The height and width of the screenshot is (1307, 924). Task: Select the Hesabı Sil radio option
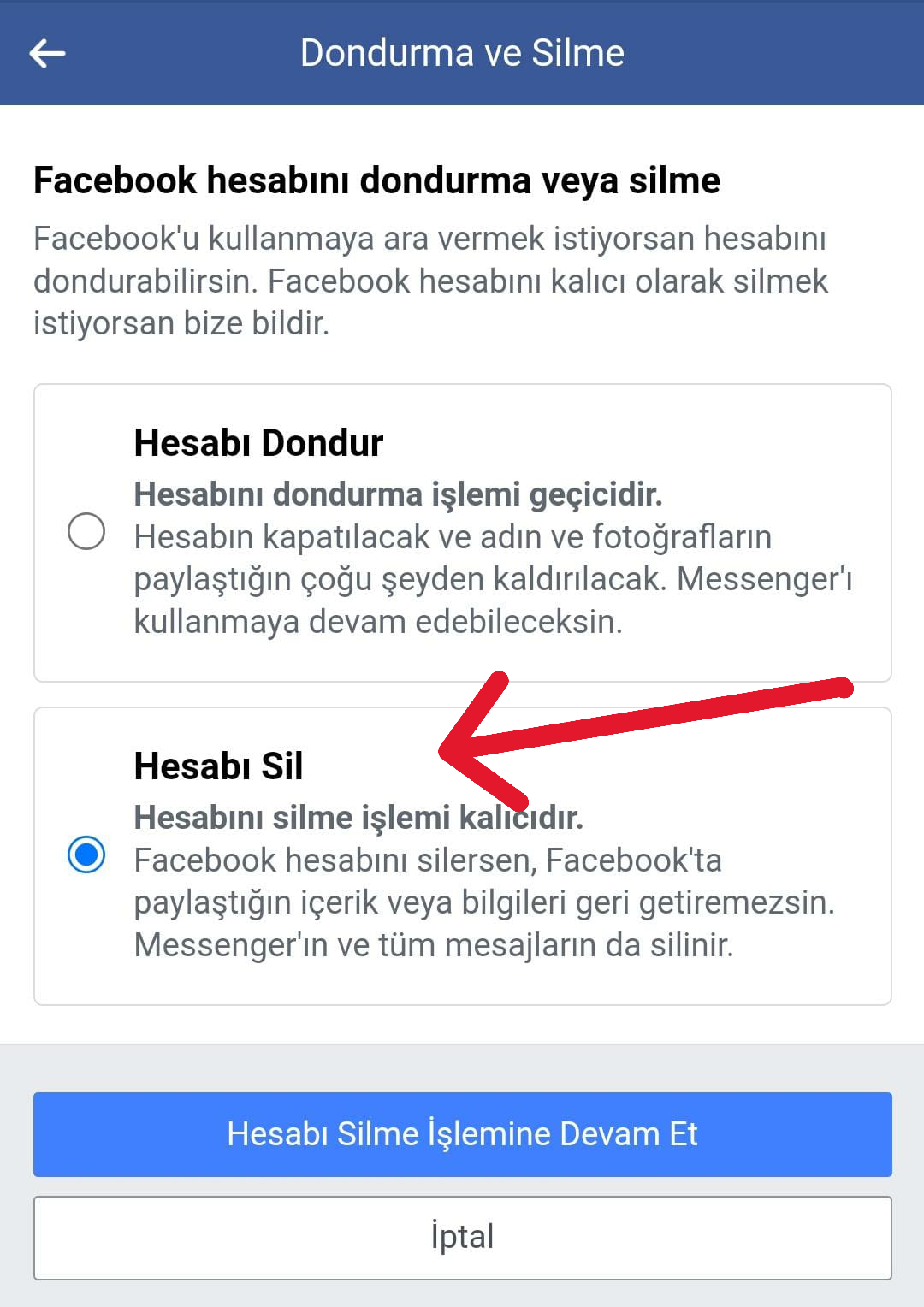click(x=86, y=855)
